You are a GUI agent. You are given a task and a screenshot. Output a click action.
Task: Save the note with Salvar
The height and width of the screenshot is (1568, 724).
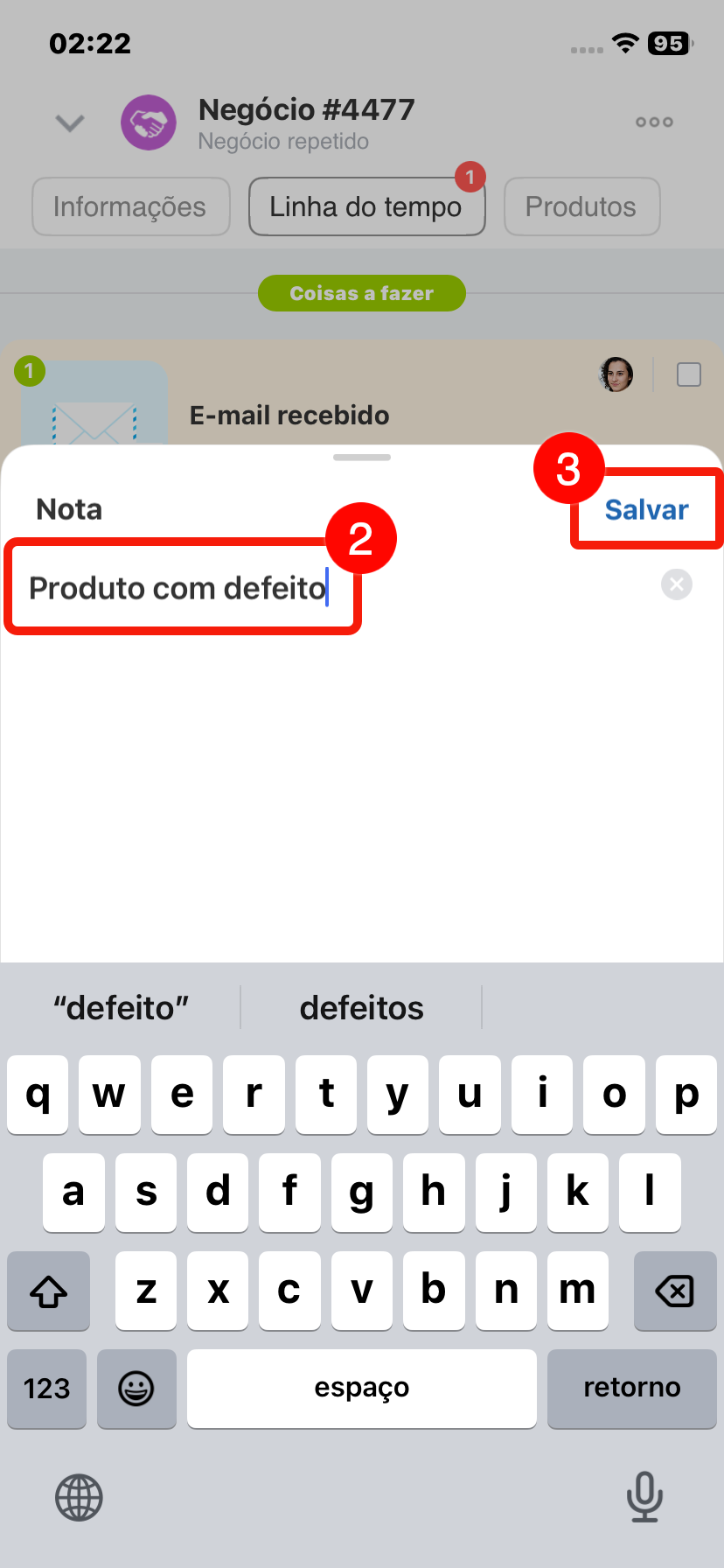click(646, 509)
